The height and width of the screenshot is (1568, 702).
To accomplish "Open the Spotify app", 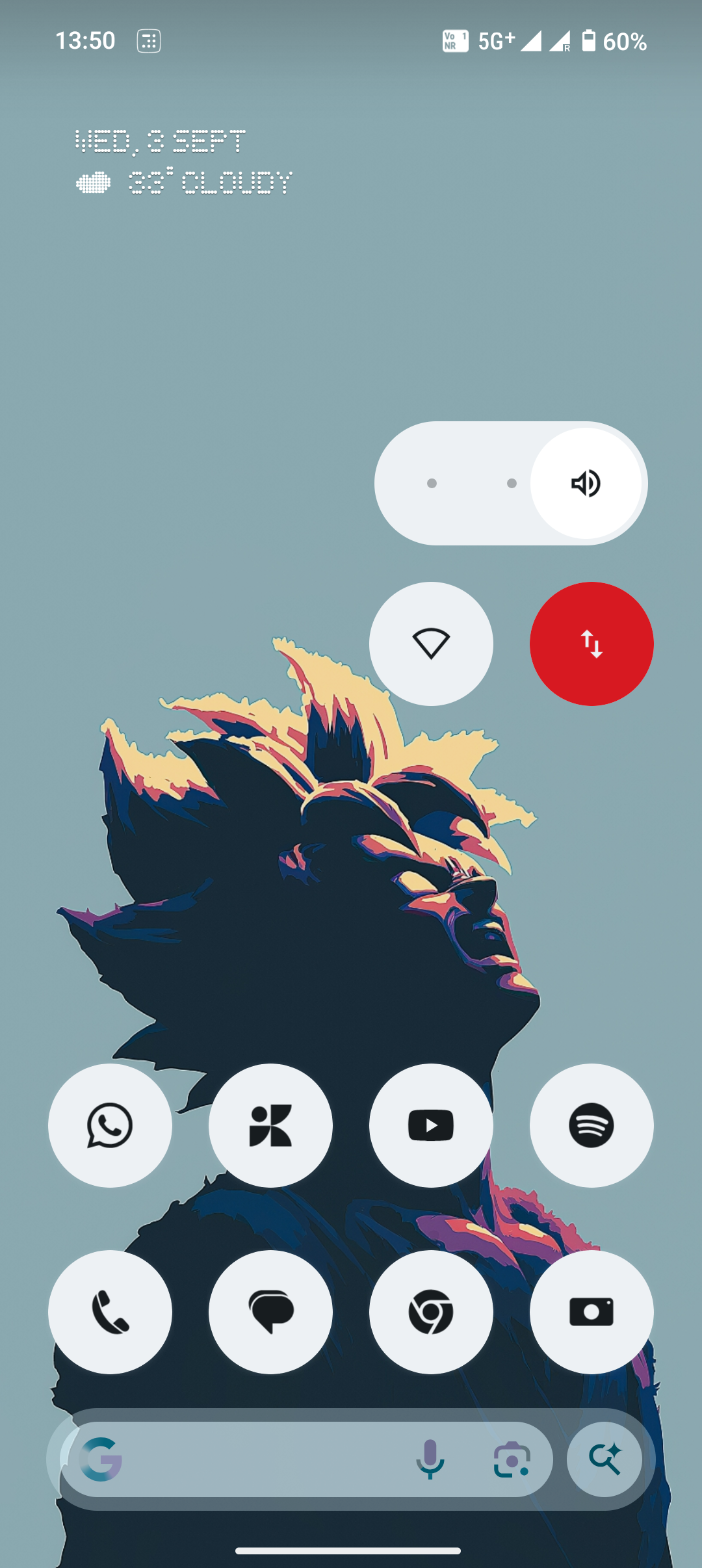I will (591, 1125).
